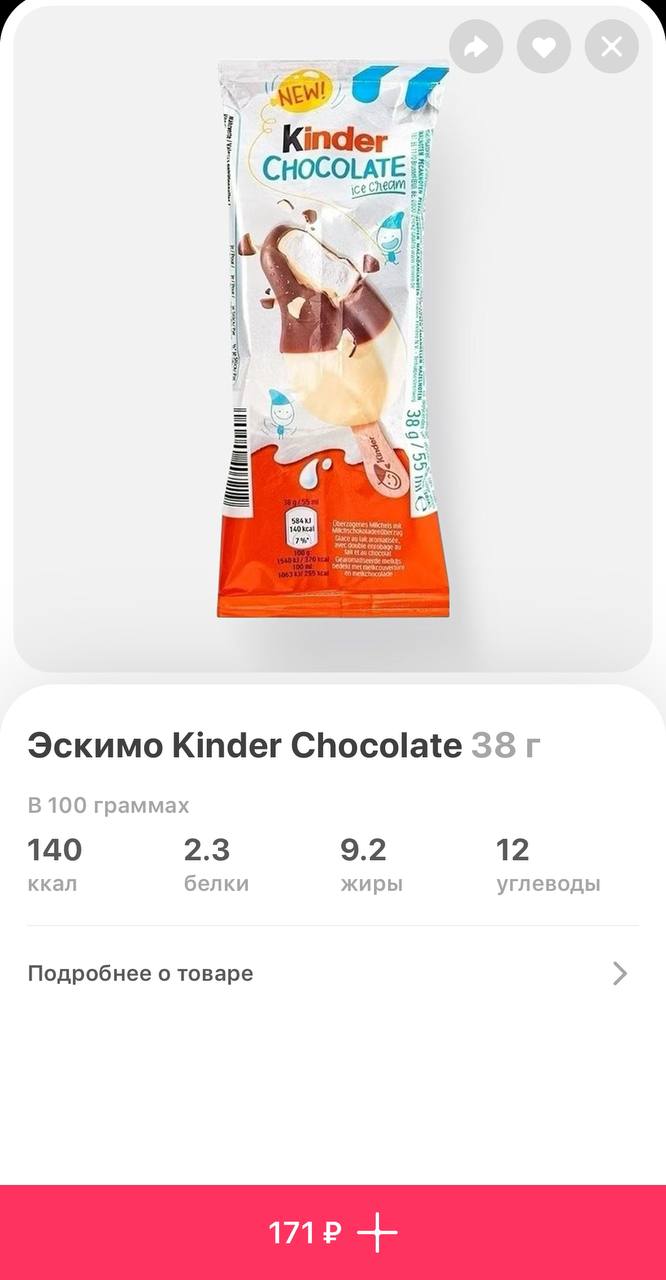Add the product to favorites
666x1280 pixels.
544,46
